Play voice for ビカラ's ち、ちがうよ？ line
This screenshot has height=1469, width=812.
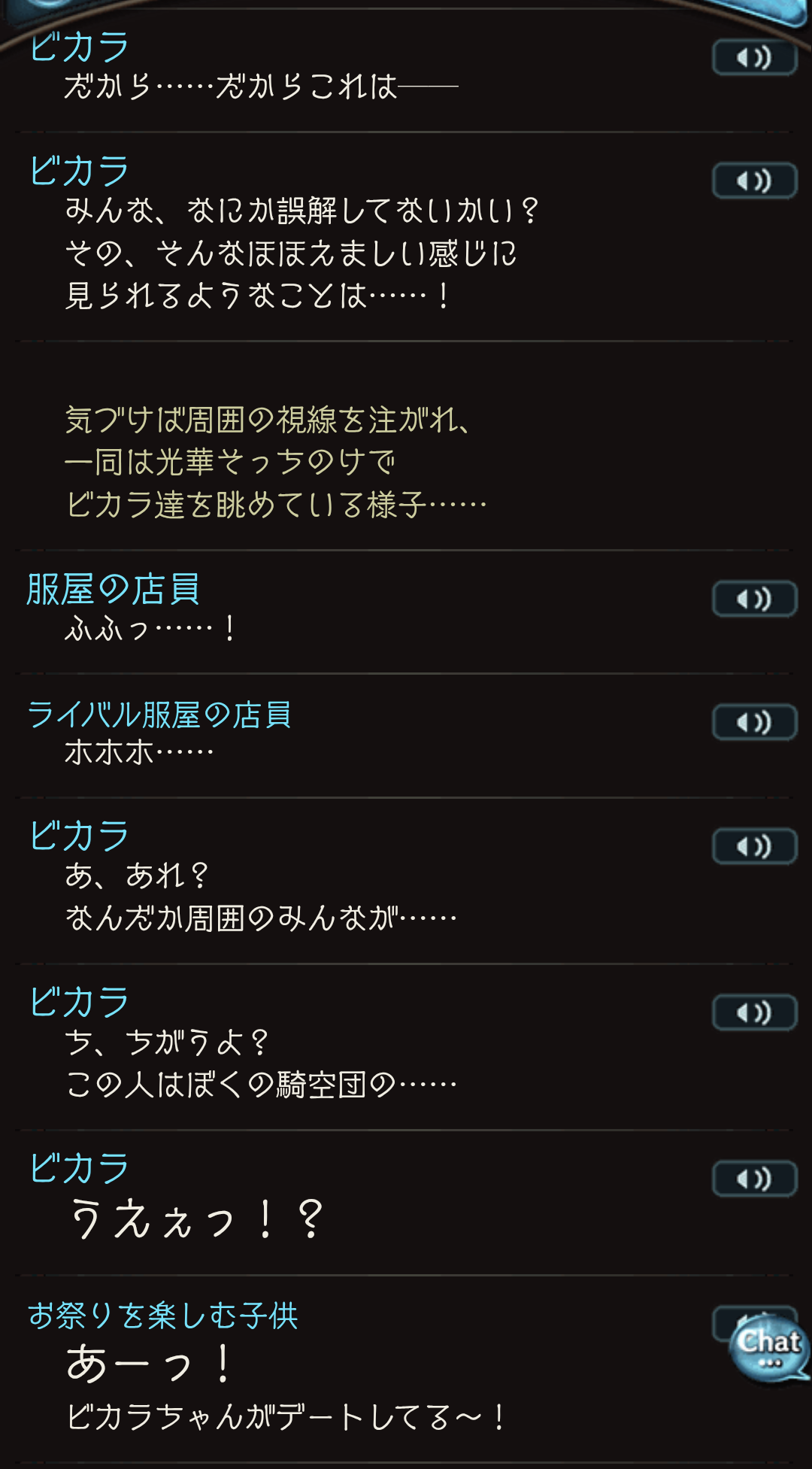pos(754,1013)
